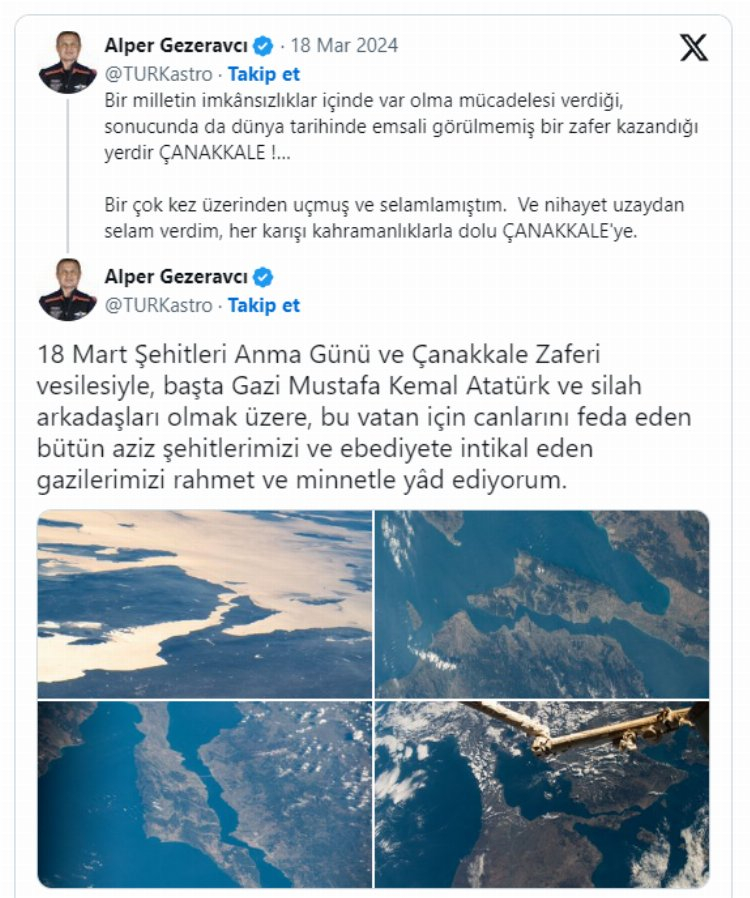Screen dimensions: 750x898
Task: Open the Alper Gezeravcı avatar on the first tweet
Action: [68, 61]
